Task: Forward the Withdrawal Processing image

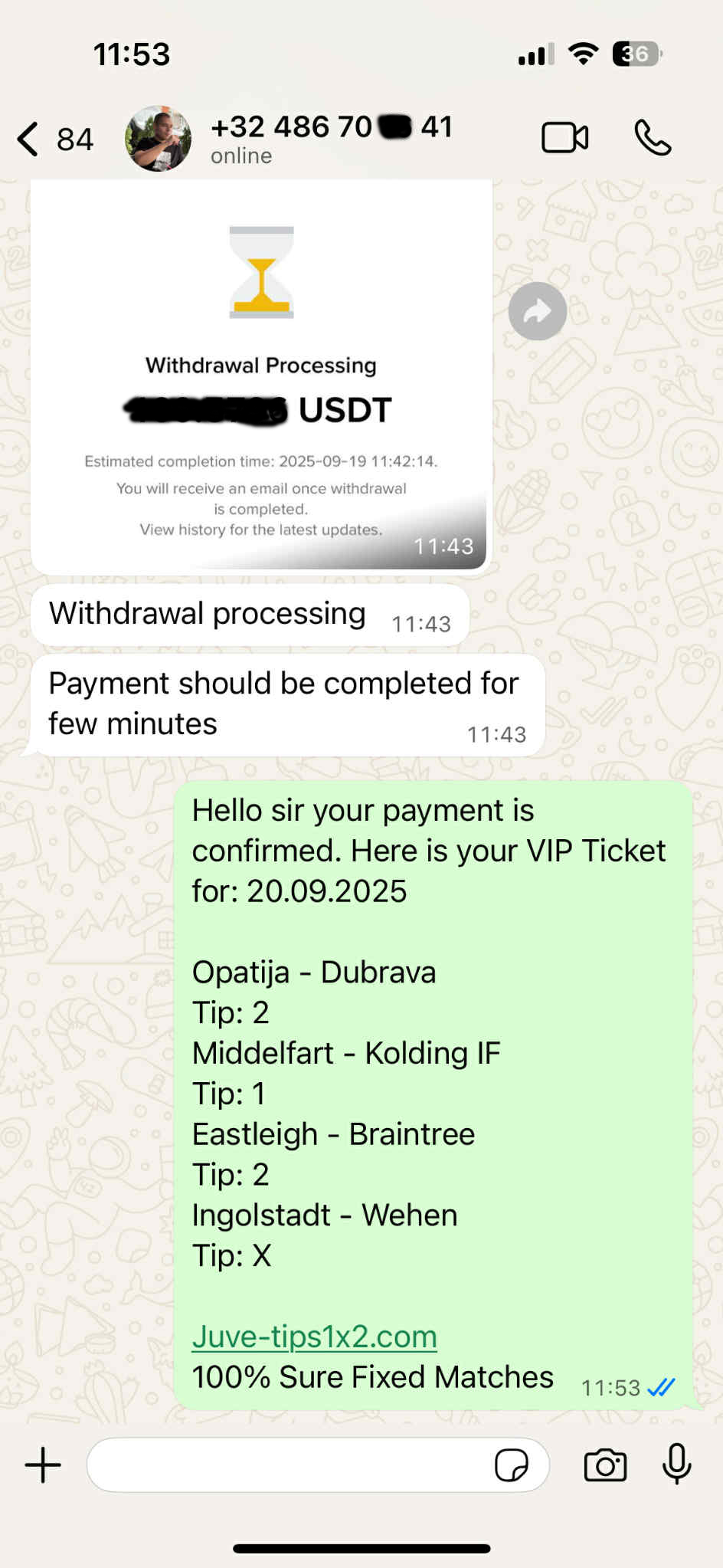Action: 538,312
